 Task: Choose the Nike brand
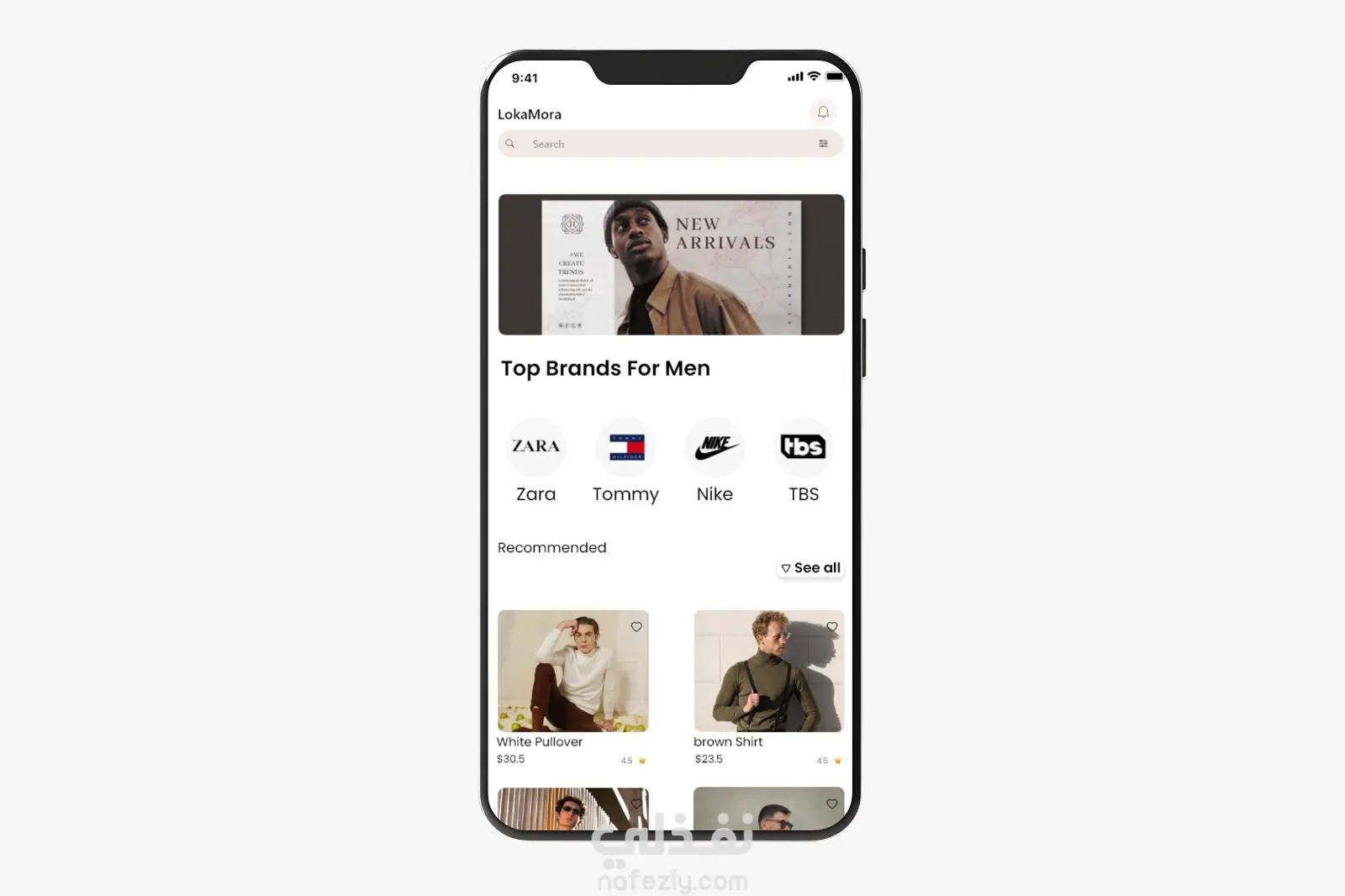point(715,447)
